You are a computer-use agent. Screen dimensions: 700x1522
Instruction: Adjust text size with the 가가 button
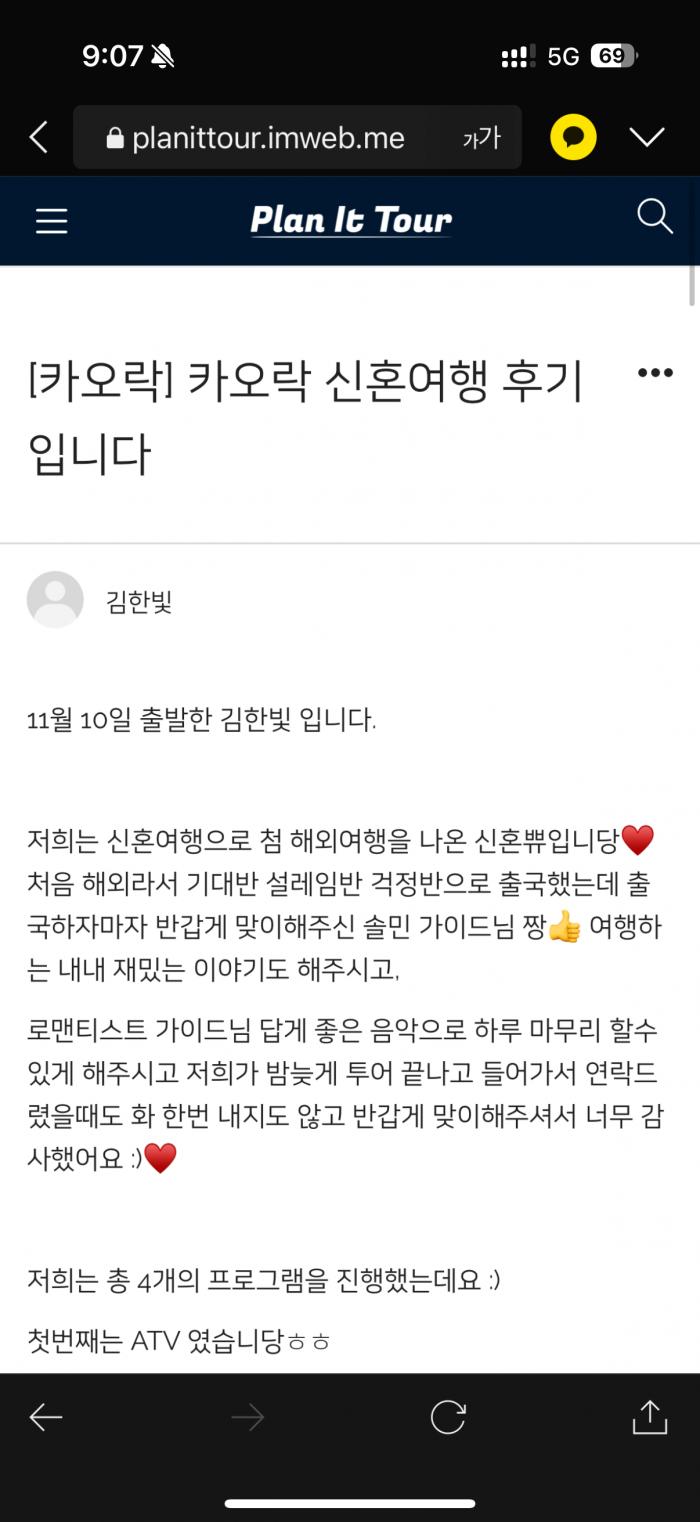(x=481, y=138)
